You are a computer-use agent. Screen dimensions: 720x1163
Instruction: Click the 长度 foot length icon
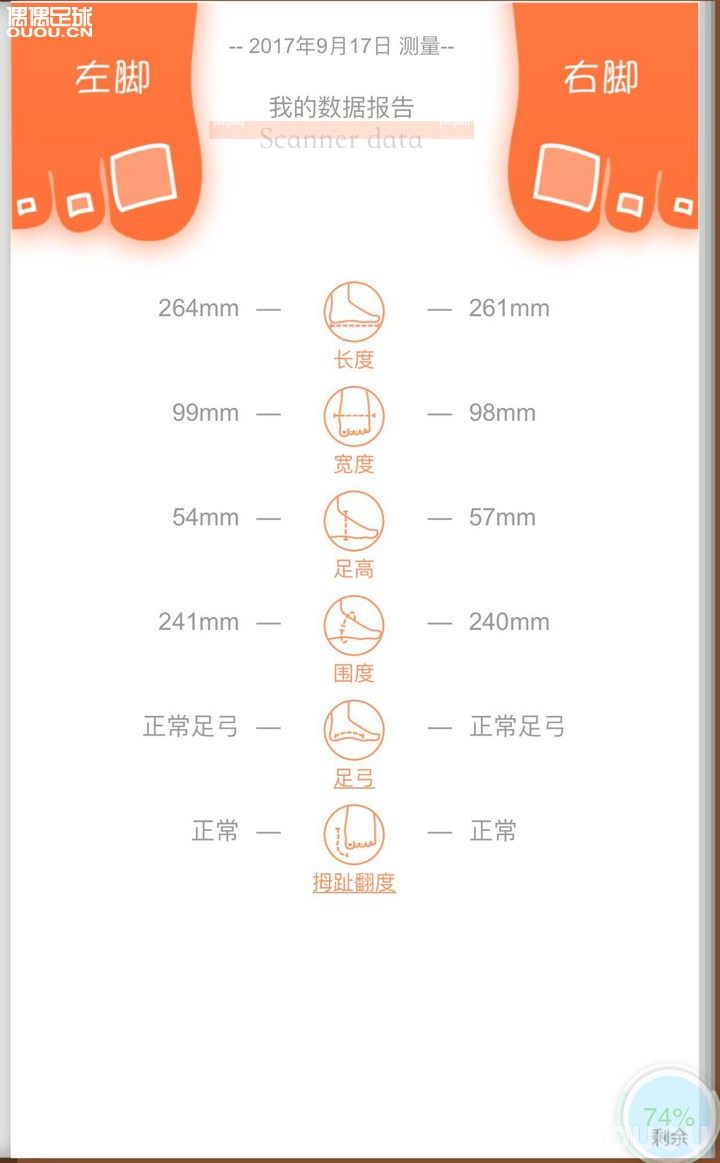tap(354, 311)
